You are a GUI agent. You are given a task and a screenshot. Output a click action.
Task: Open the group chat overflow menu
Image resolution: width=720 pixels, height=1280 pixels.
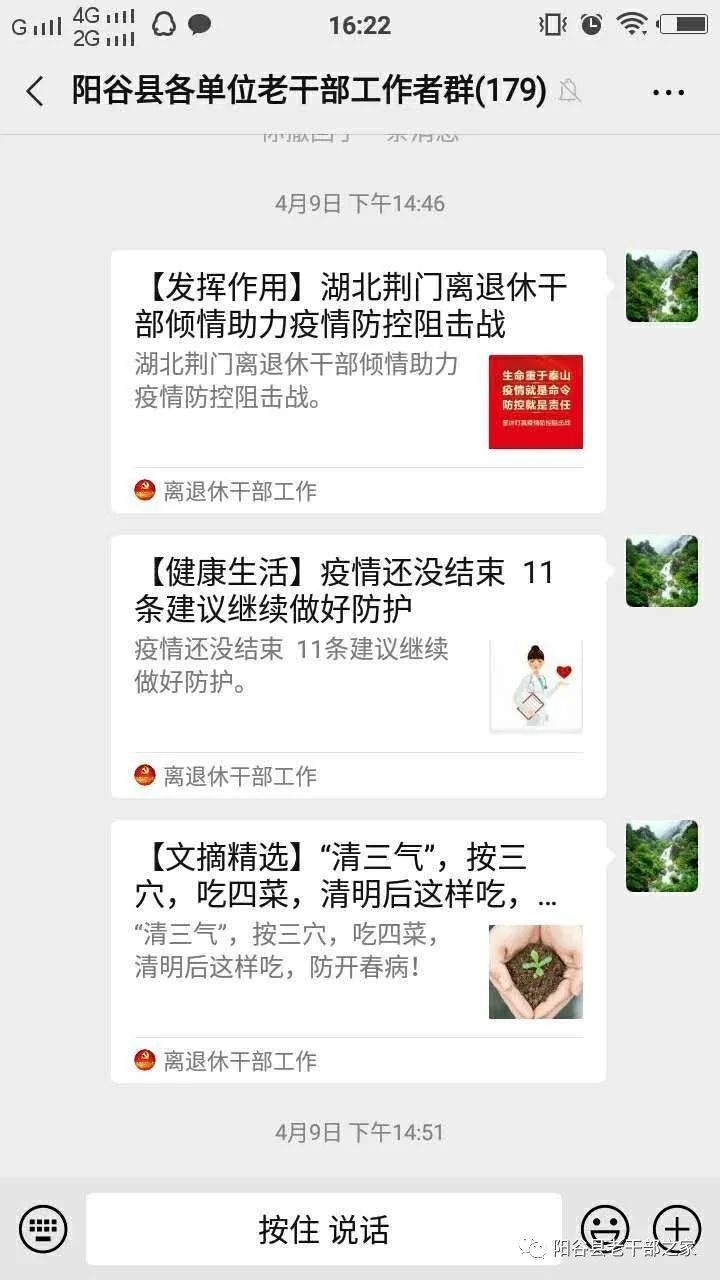tap(668, 92)
